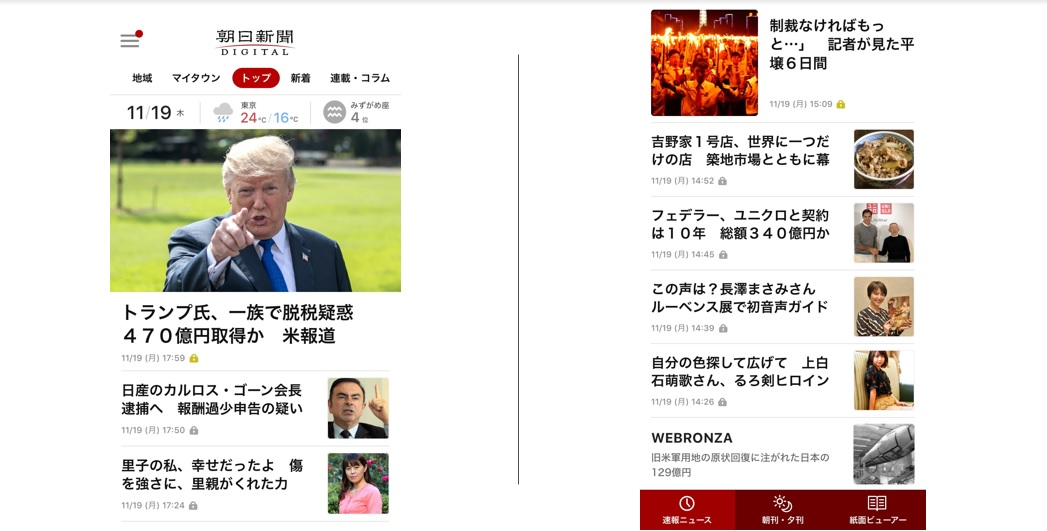Open the トランプ氏 tax evasion headline story

coord(237,324)
